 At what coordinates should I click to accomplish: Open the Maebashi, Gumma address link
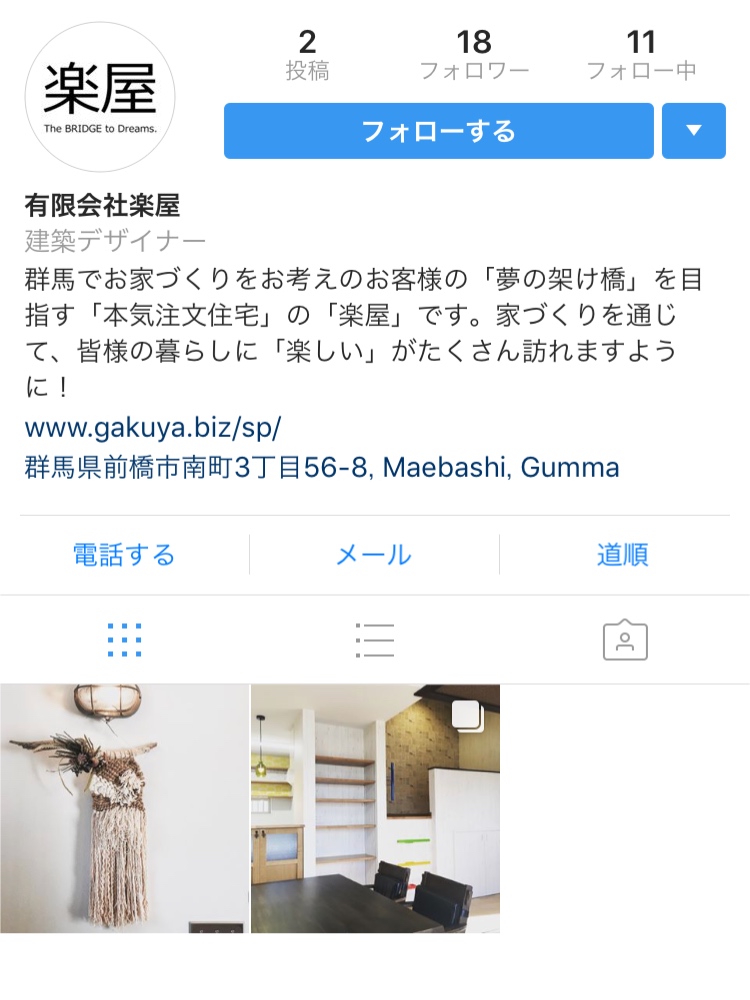(x=321, y=467)
